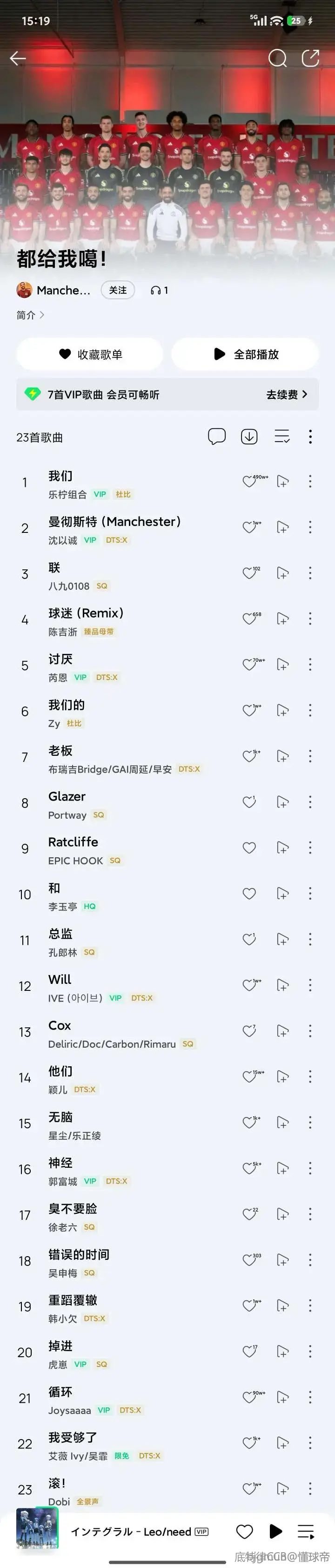
Task: Open multi-select list icon beside download
Action: point(281,437)
